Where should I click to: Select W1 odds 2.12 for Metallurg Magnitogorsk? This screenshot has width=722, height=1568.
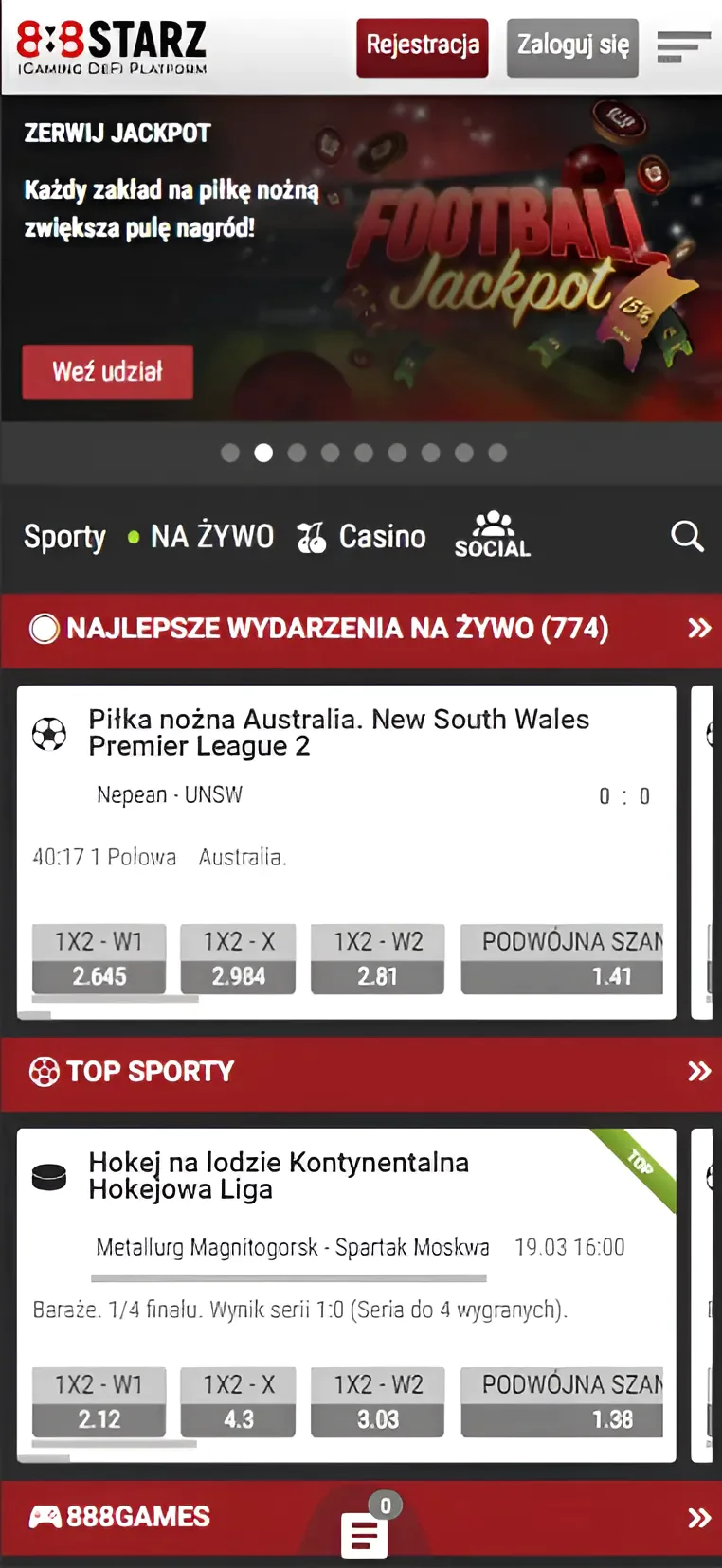coord(99,1419)
